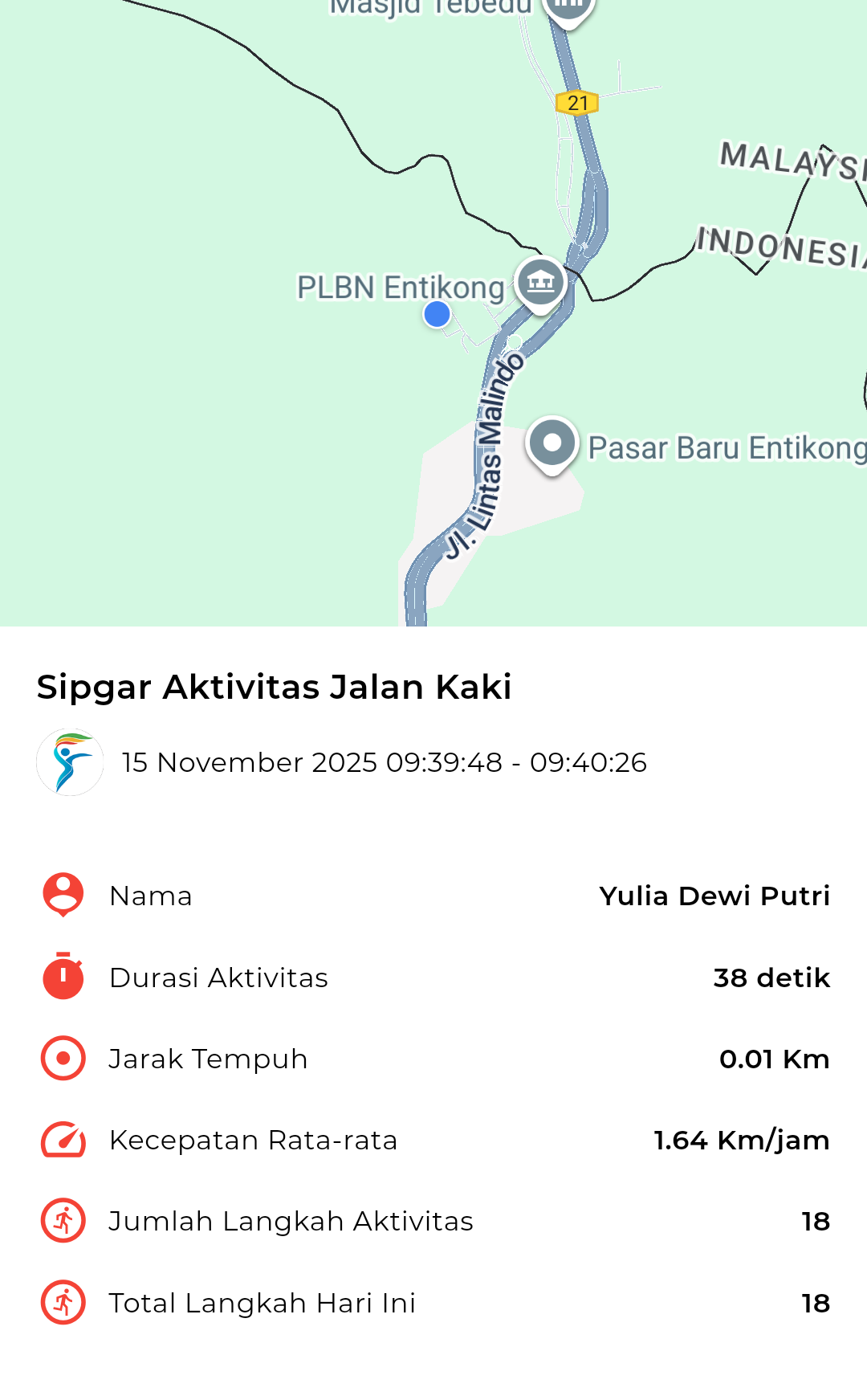Select the Pasar Baru Entikong map pin
Screen dimensions: 867x1400
pyautogui.click(x=552, y=443)
